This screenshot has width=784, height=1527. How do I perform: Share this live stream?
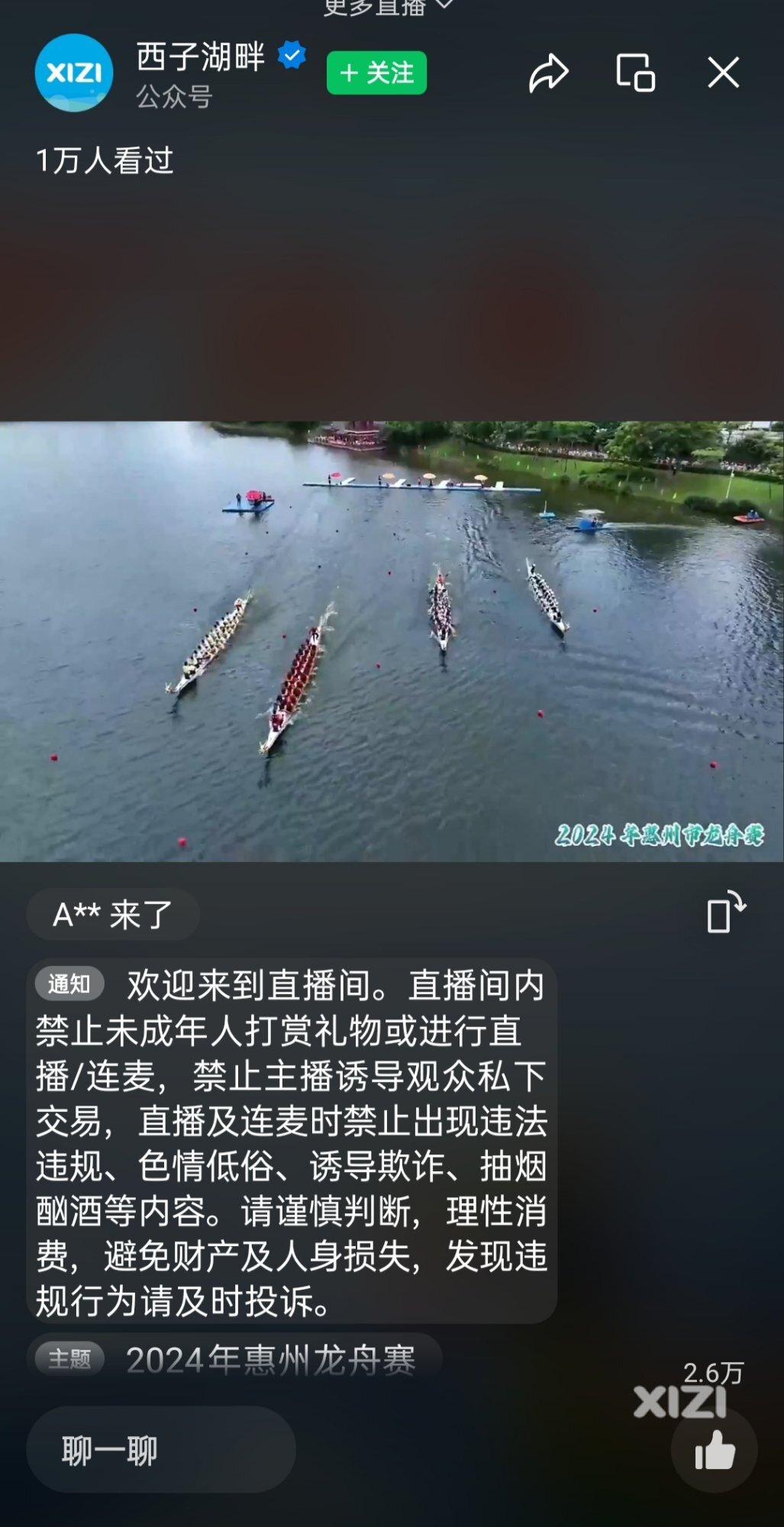[549, 73]
